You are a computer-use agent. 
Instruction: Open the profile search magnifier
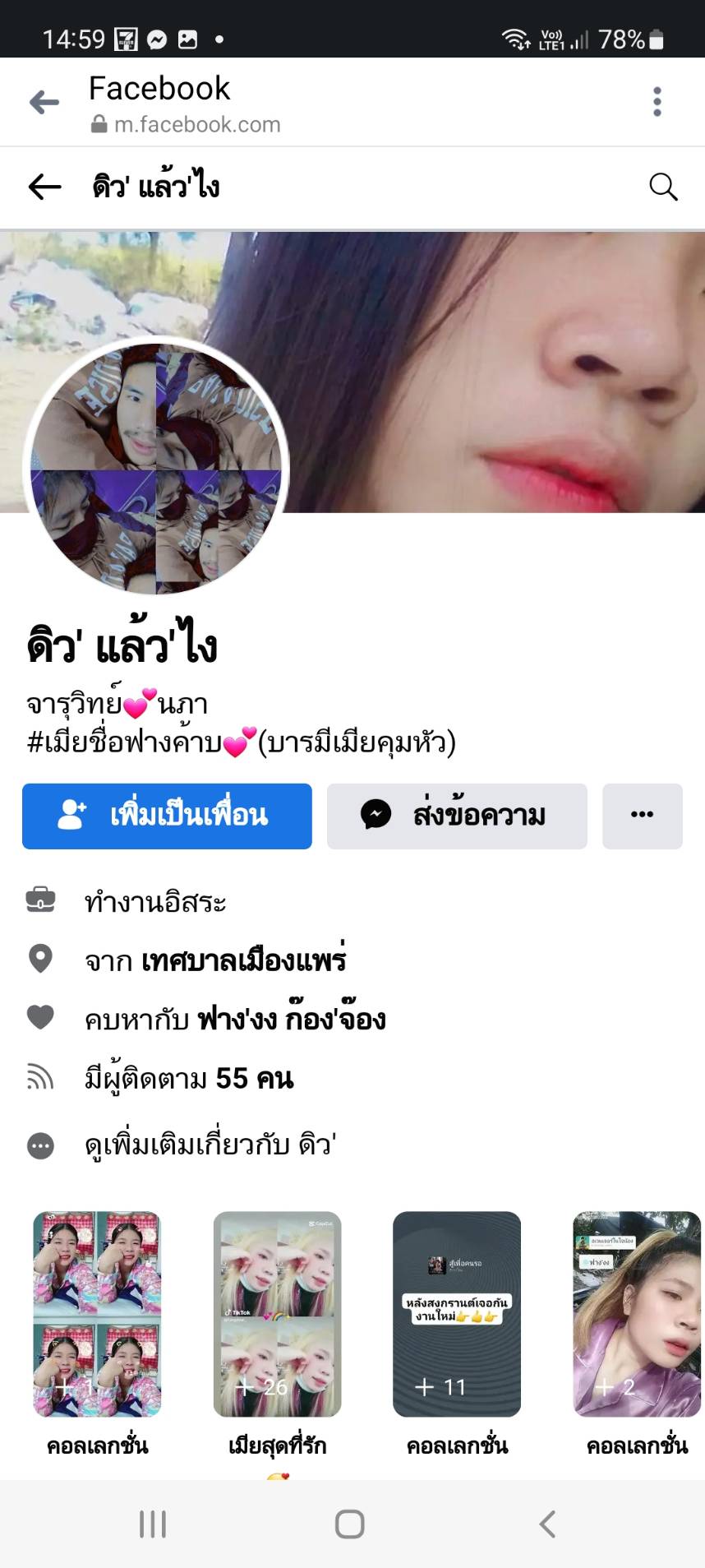point(663,187)
